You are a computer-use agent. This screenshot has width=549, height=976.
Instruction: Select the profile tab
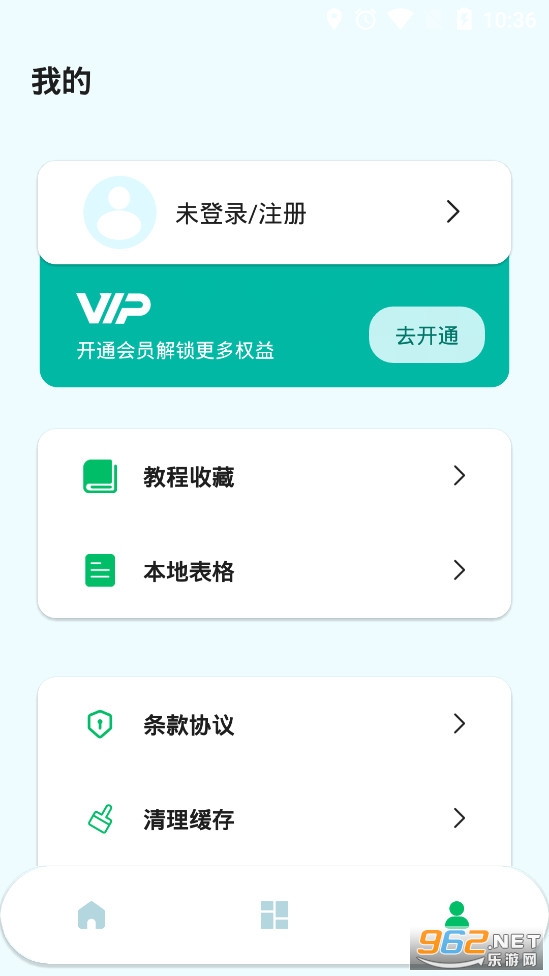click(458, 916)
